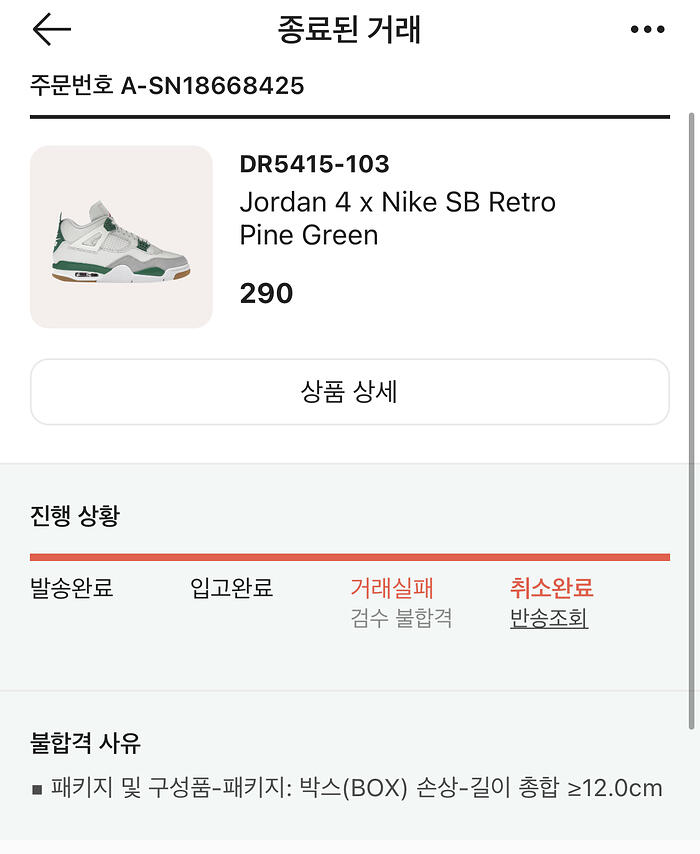This screenshot has height=854, width=700.
Task: Open the three-dot overflow menu
Action: pos(647,30)
